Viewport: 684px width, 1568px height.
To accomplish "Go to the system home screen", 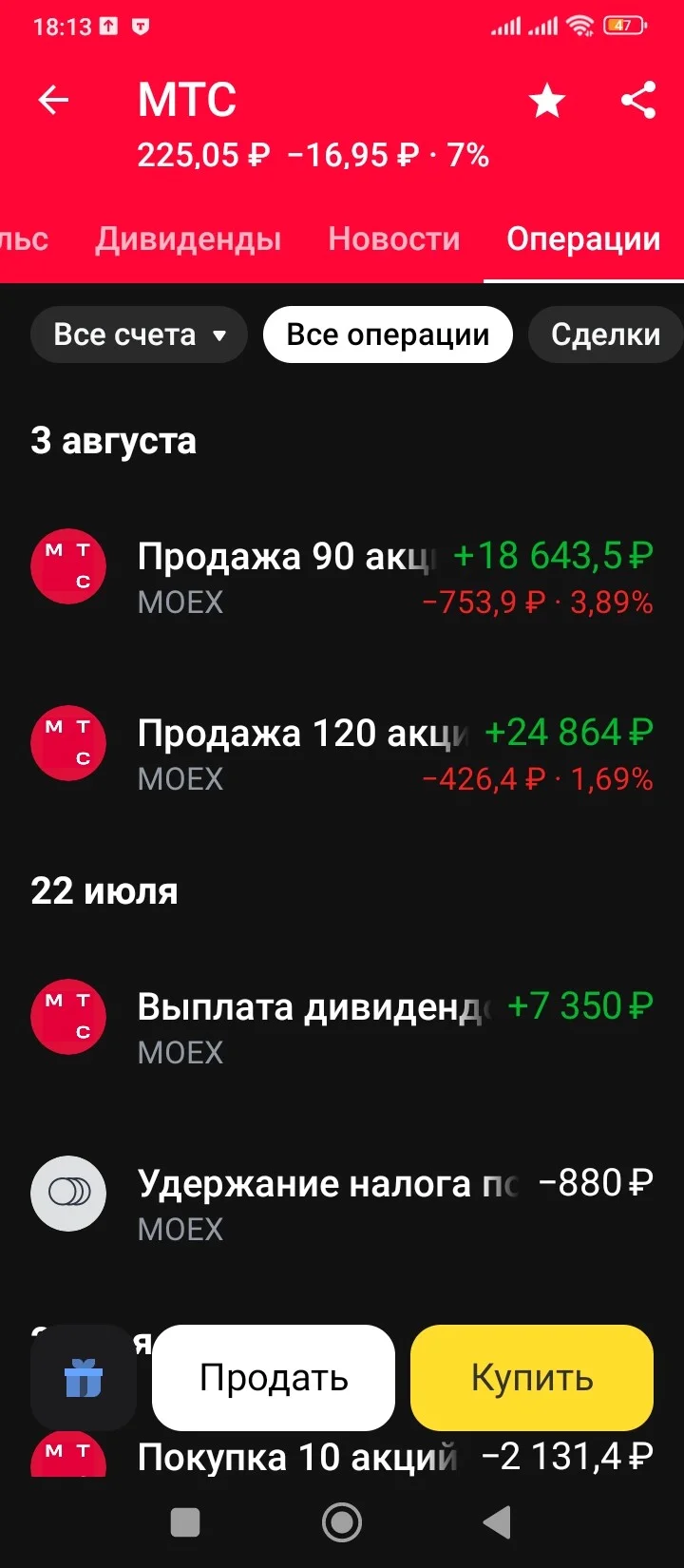I will (342, 1522).
